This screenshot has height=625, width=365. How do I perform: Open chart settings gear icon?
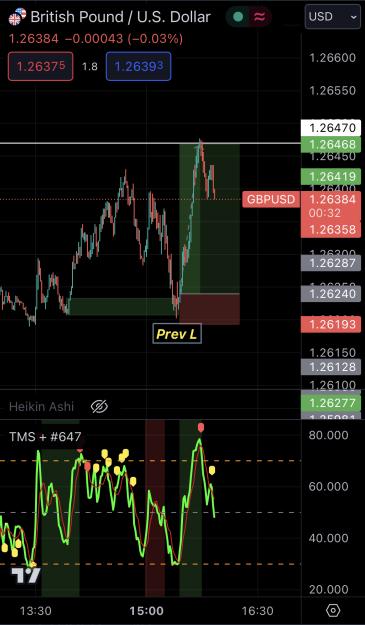pyautogui.click(x=333, y=610)
